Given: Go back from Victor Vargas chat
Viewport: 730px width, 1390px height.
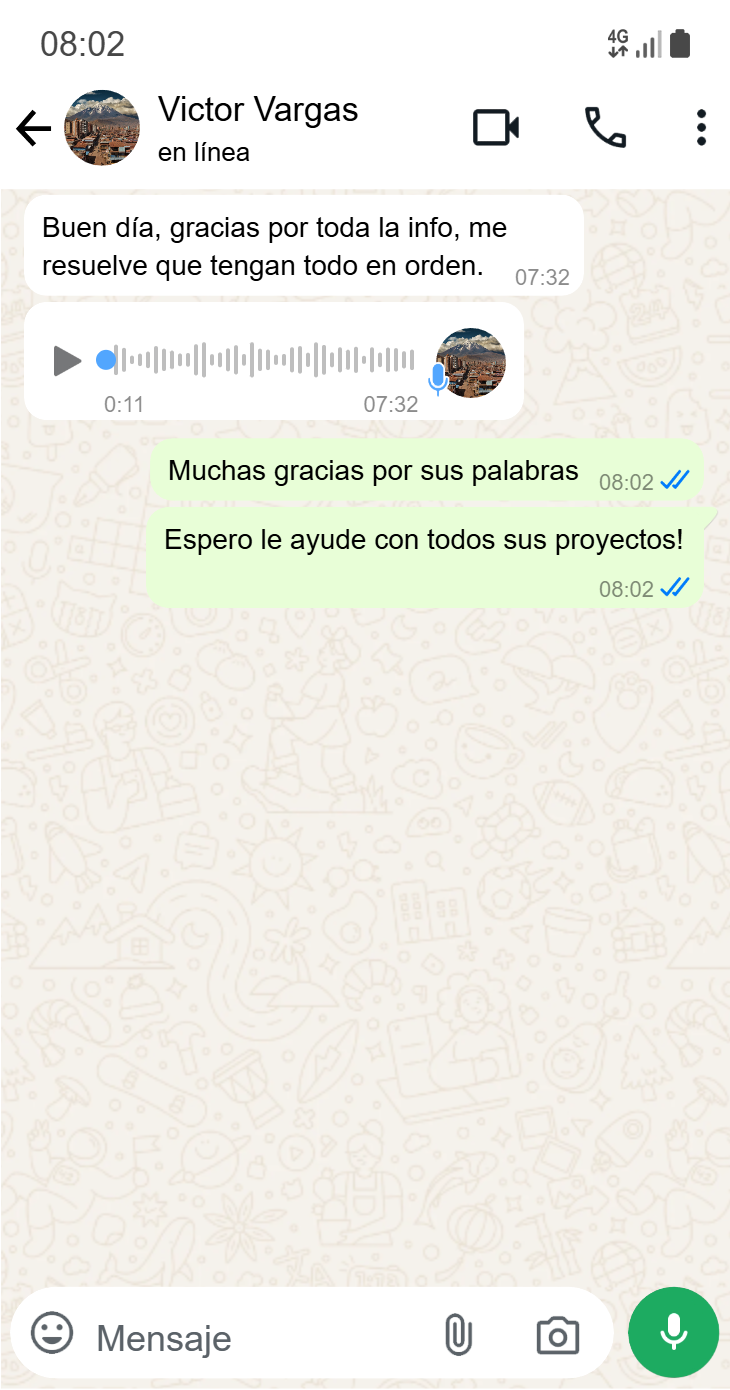Looking at the screenshot, I should [x=33, y=128].
